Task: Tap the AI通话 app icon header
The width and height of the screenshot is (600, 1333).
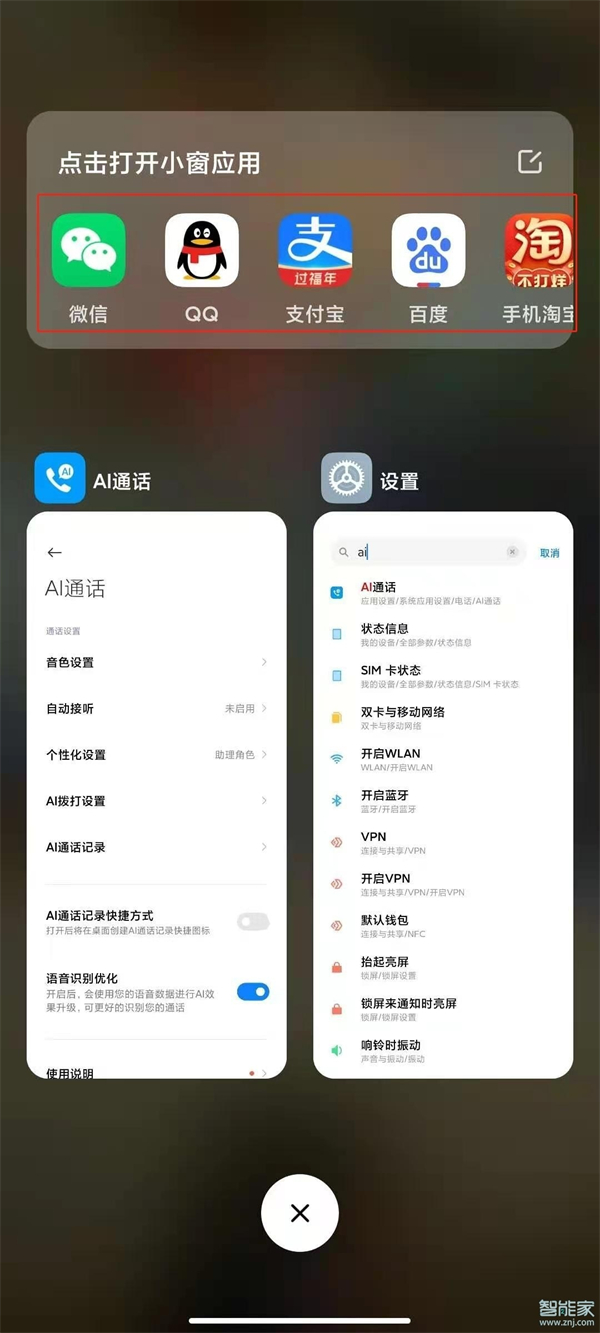Action: point(60,478)
